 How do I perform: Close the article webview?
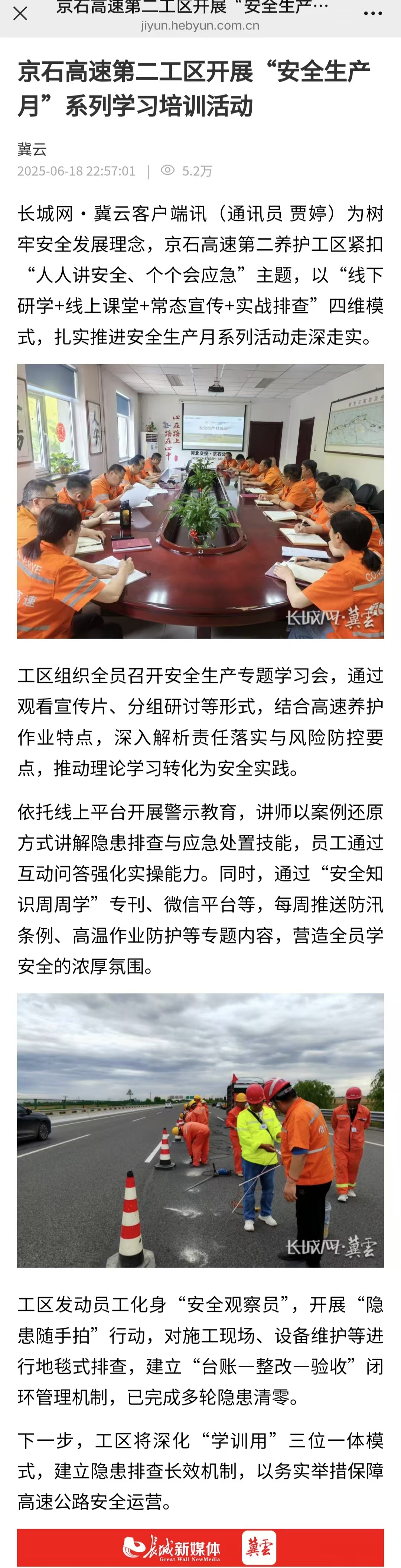(x=20, y=13)
